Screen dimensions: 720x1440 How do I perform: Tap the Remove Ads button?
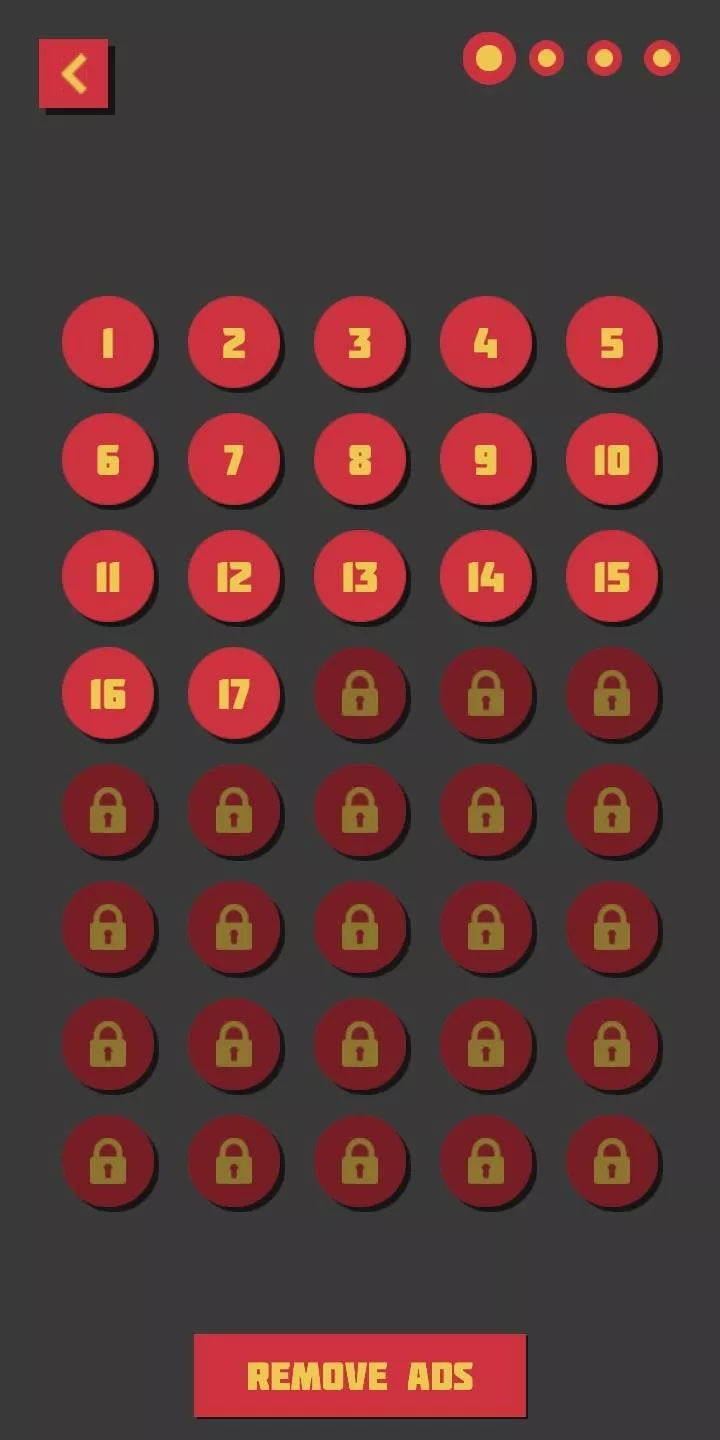360,1375
